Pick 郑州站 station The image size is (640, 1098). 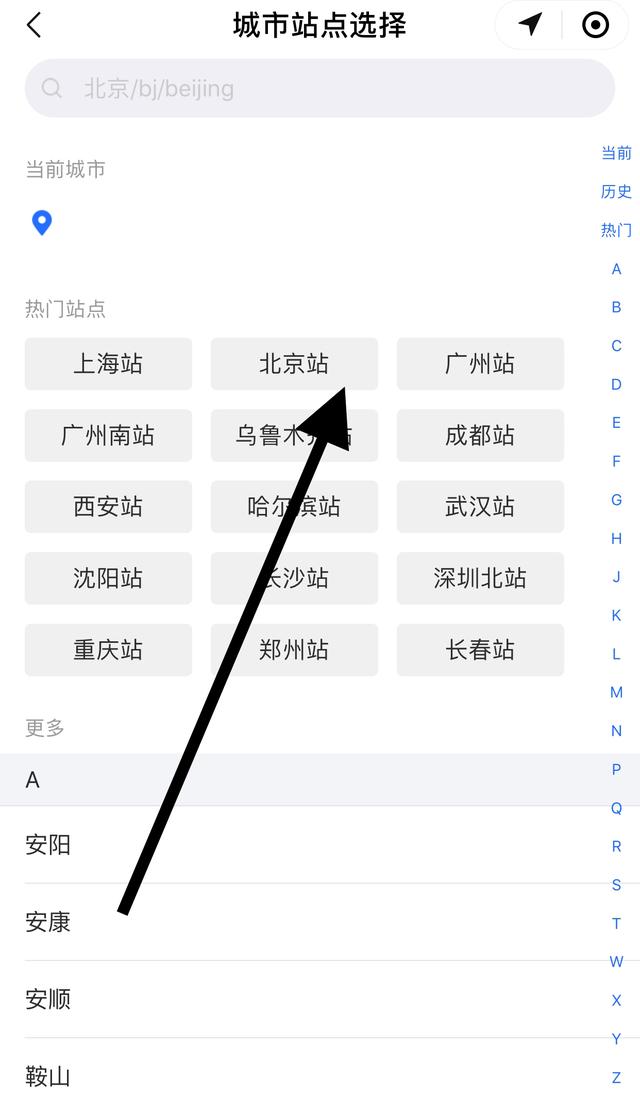294,650
